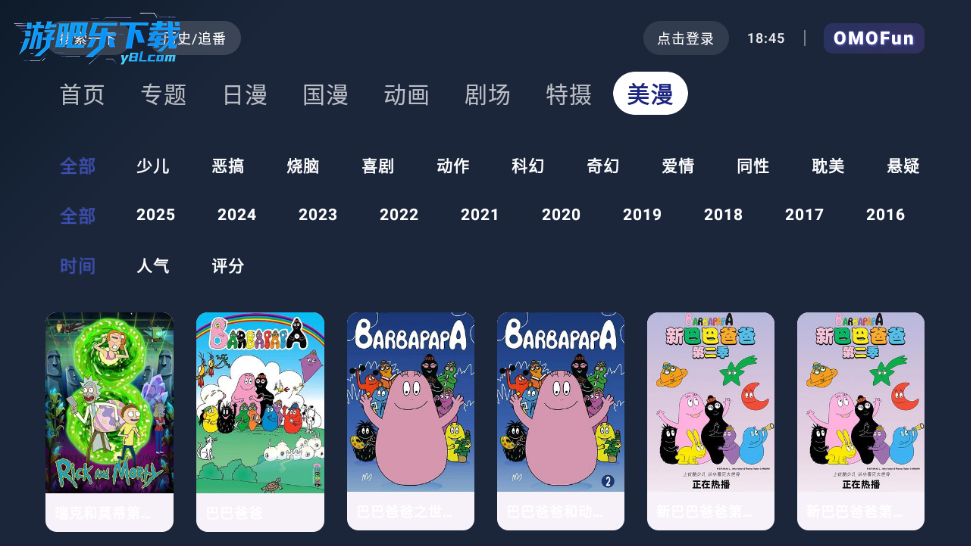Switch to the 首页 tab
Image resolution: width=971 pixels, height=546 pixels.
pos(82,95)
